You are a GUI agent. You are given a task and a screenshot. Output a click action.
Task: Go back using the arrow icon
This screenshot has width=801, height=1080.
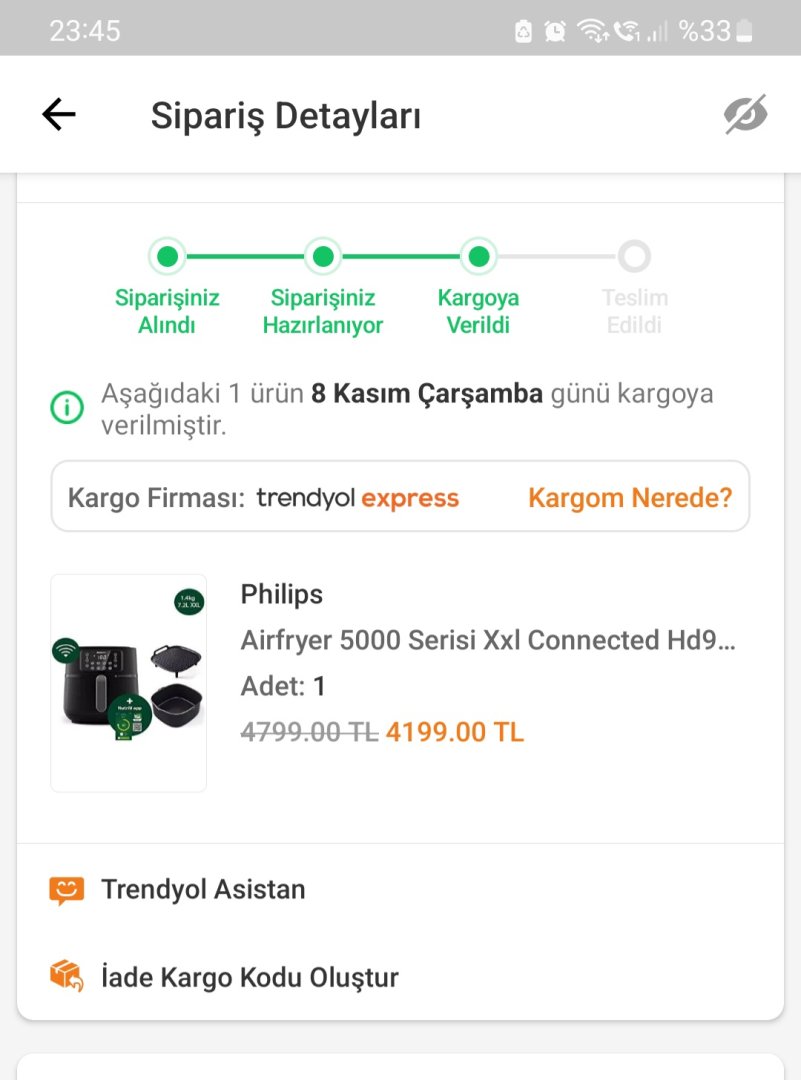coord(59,115)
